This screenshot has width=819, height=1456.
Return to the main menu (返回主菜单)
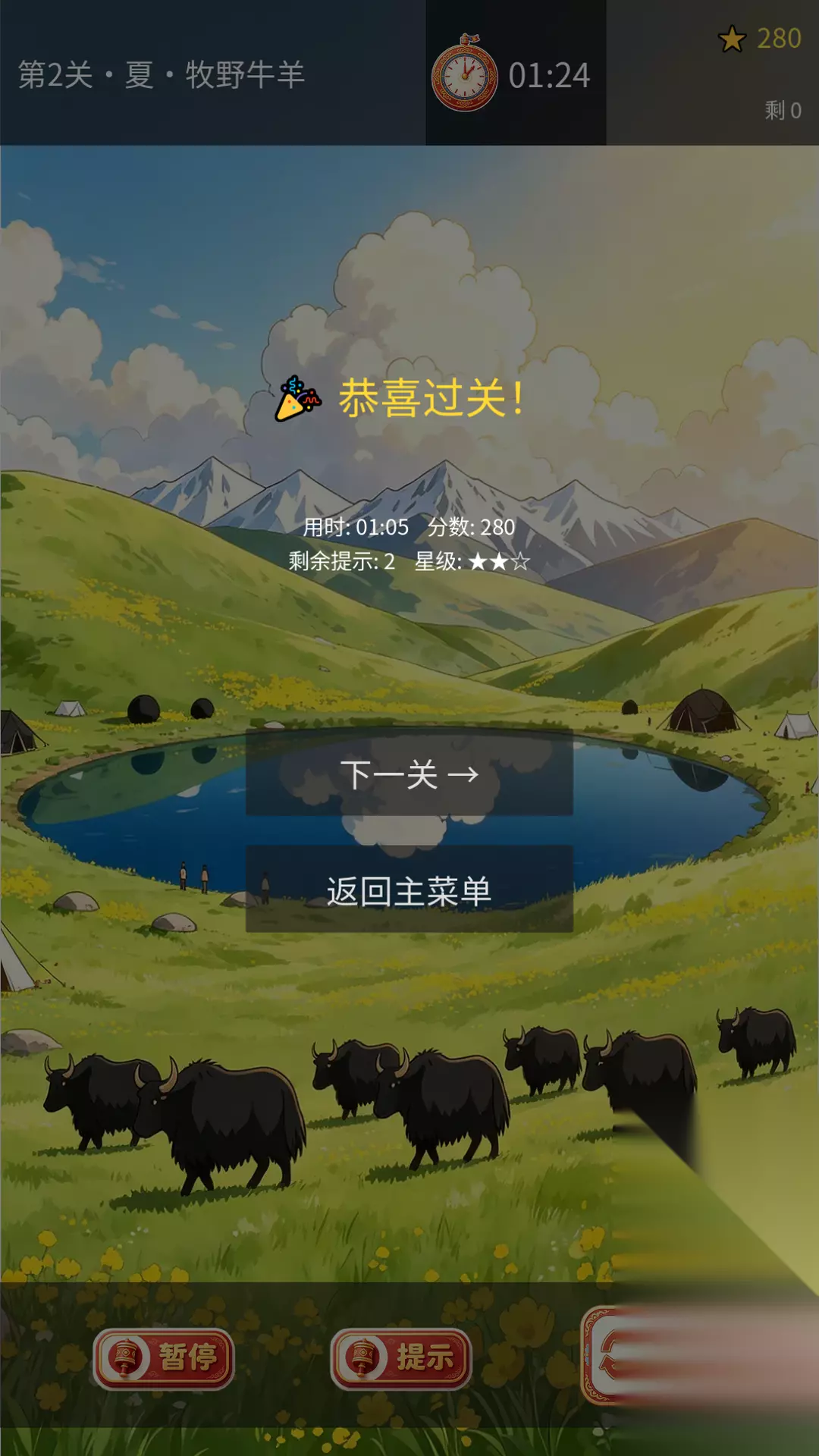(409, 890)
